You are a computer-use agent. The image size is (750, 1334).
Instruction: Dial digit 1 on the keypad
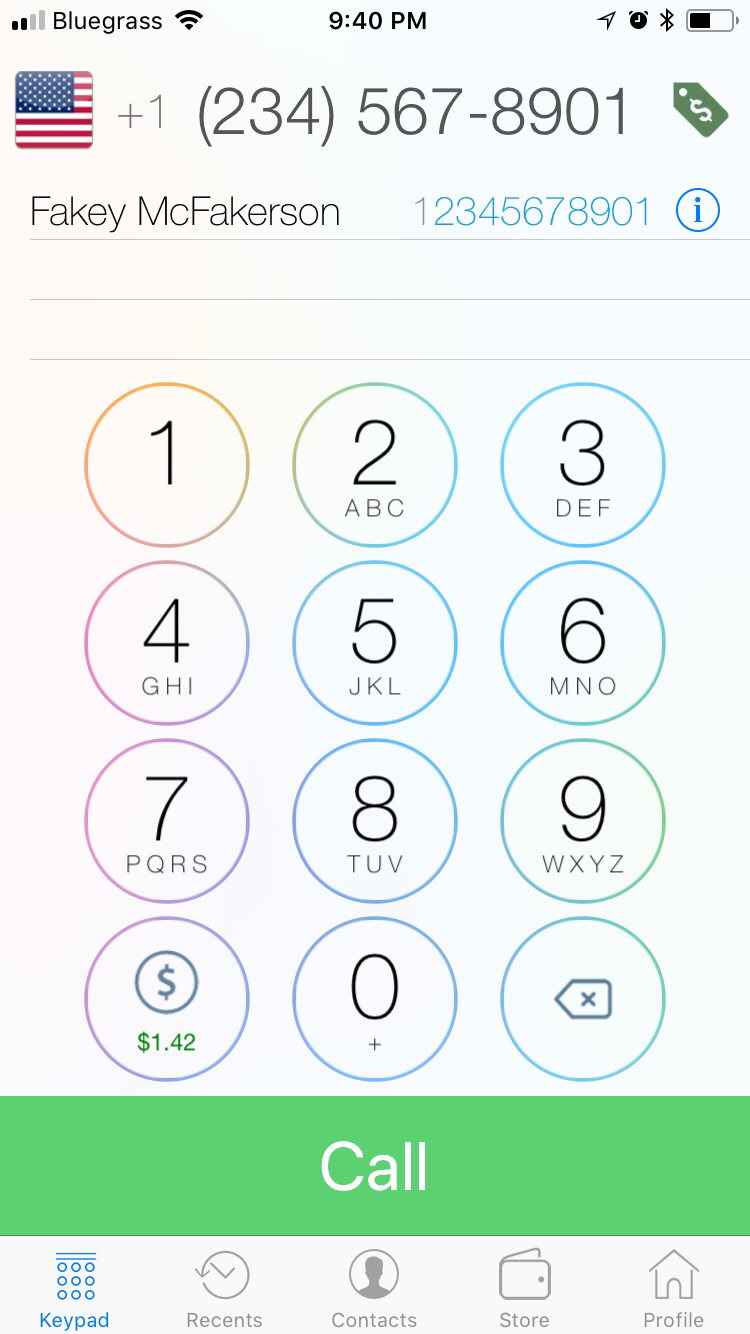pos(167,465)
